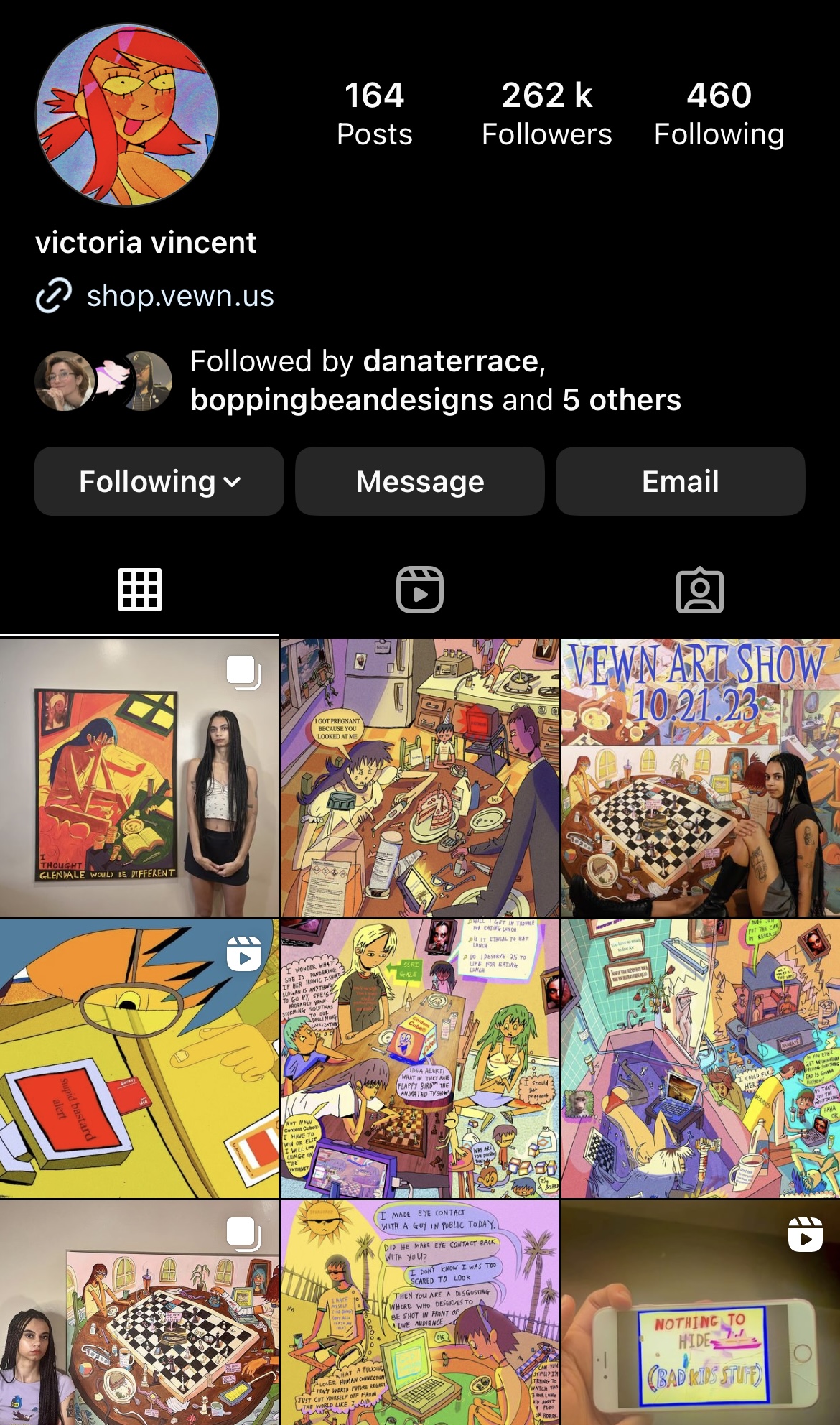Open the 'Stupid bastard alert' reel

(x=139, y=1059)
